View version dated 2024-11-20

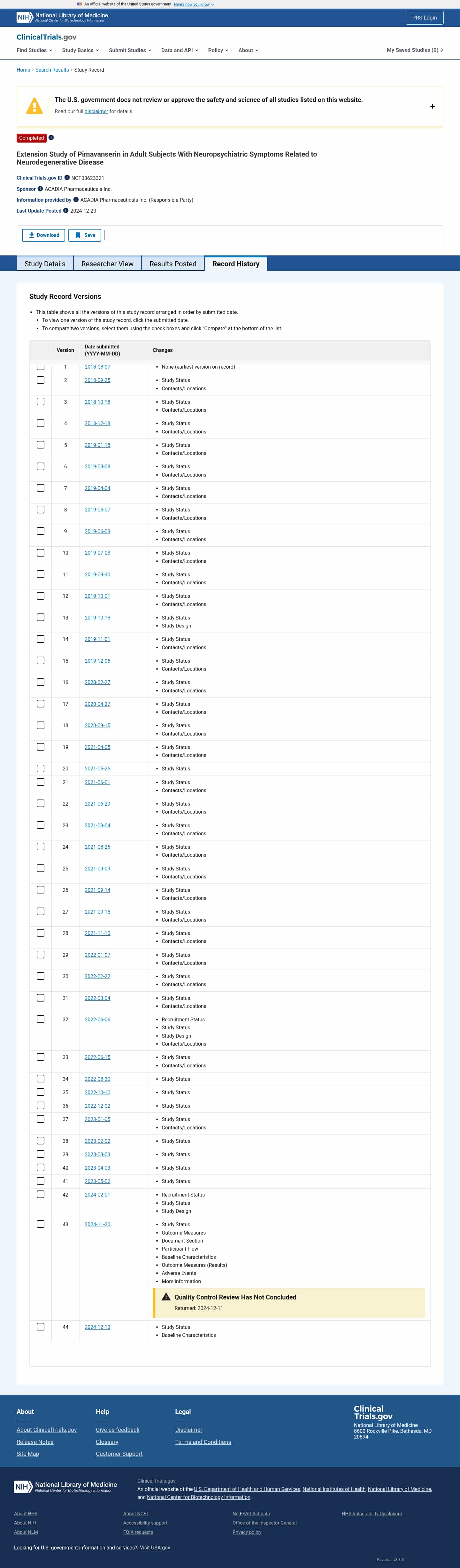97,1224
